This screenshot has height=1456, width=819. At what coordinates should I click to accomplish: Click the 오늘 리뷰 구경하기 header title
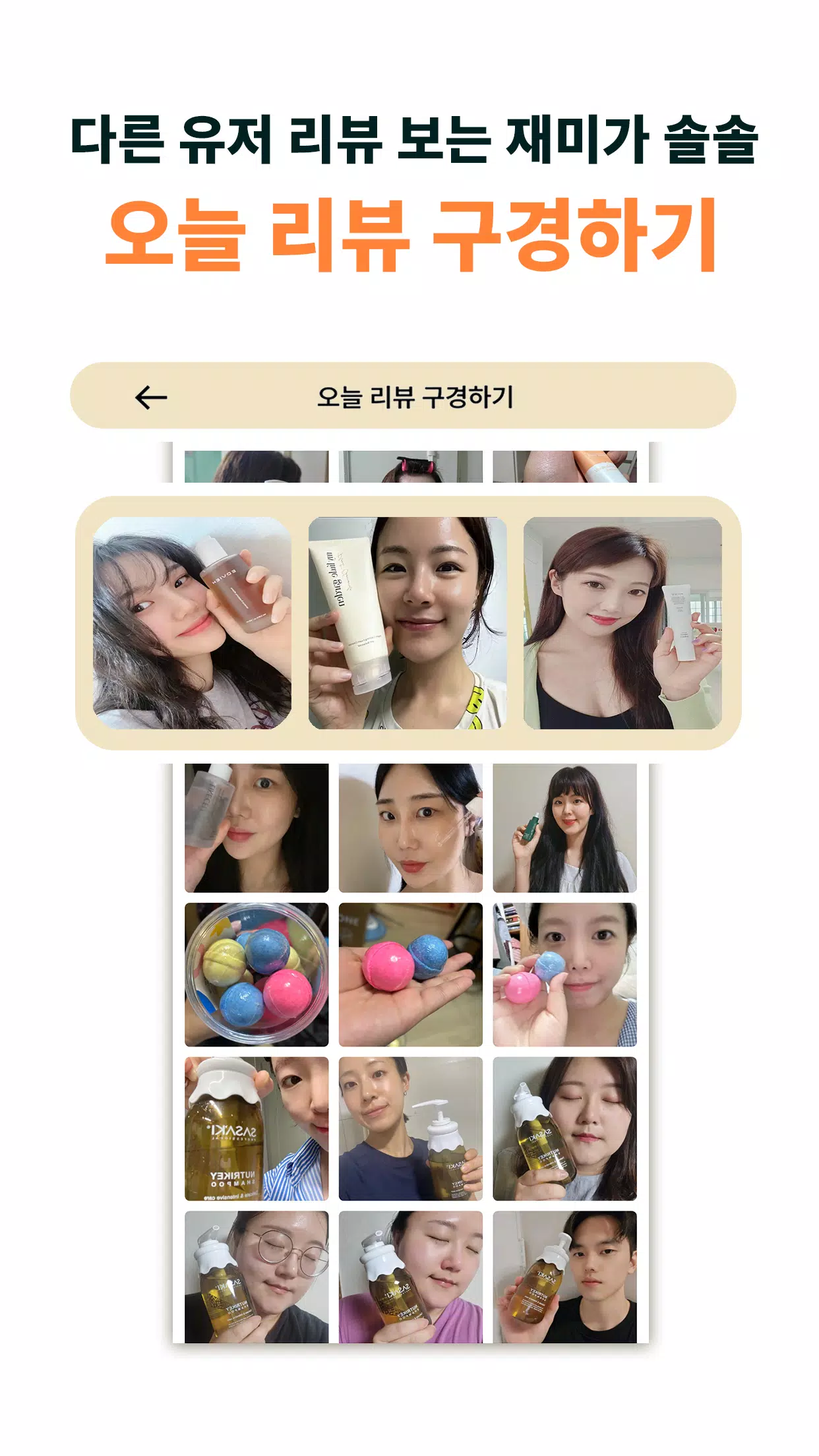(409, 396)
